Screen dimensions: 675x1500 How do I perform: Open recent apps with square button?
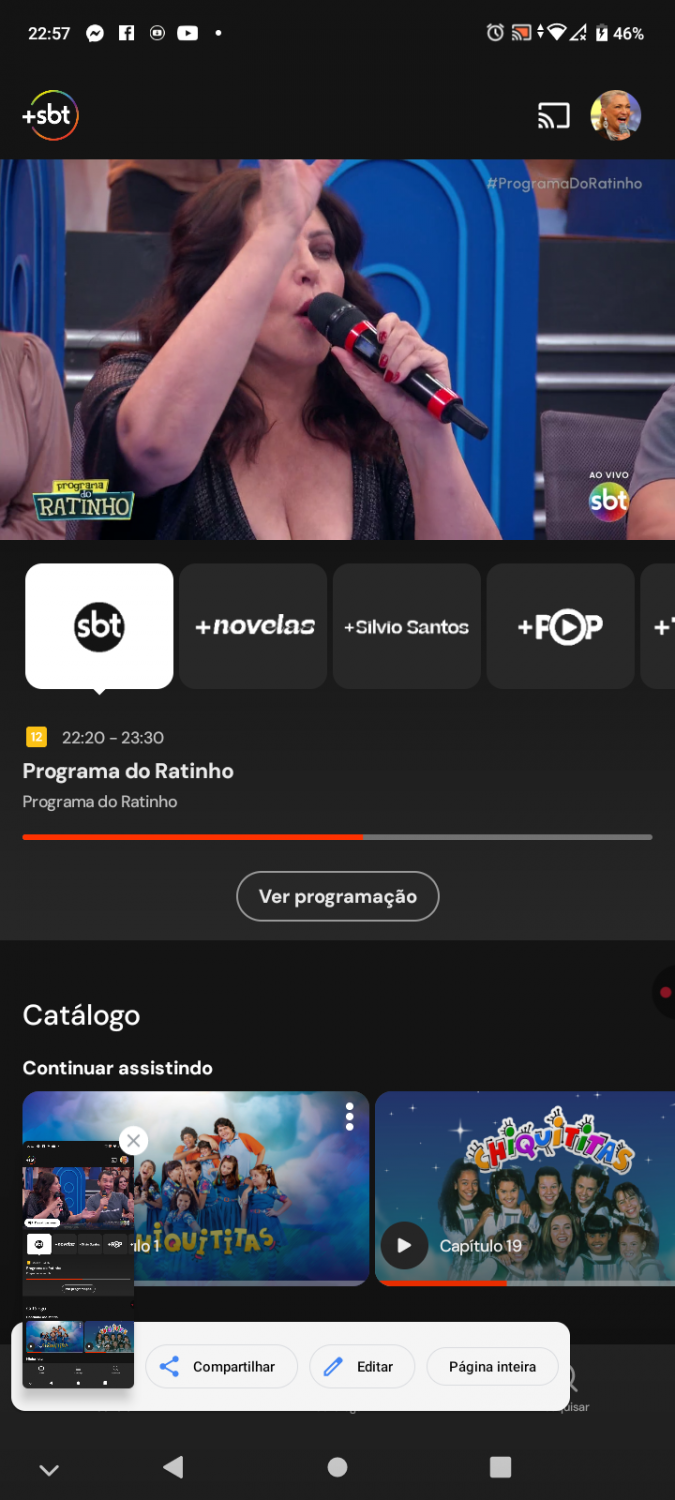(x=500, y=1467)
